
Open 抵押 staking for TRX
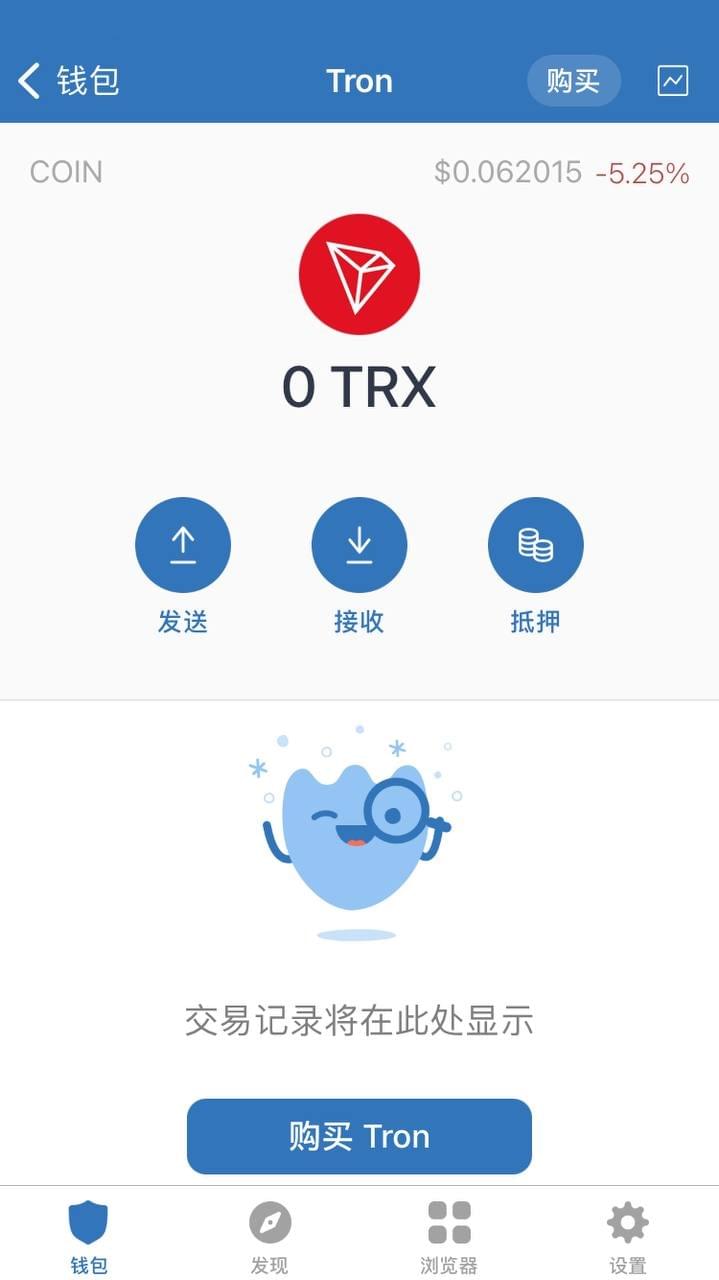click(535, 545)
